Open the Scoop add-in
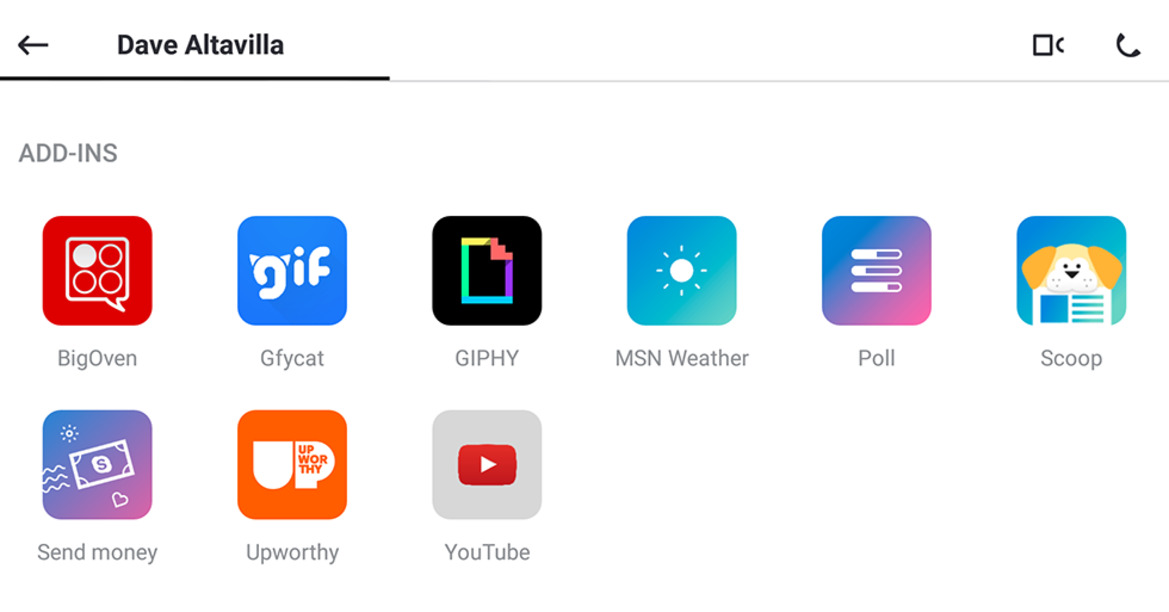The image size is (1169, 612). point(1071,271)
